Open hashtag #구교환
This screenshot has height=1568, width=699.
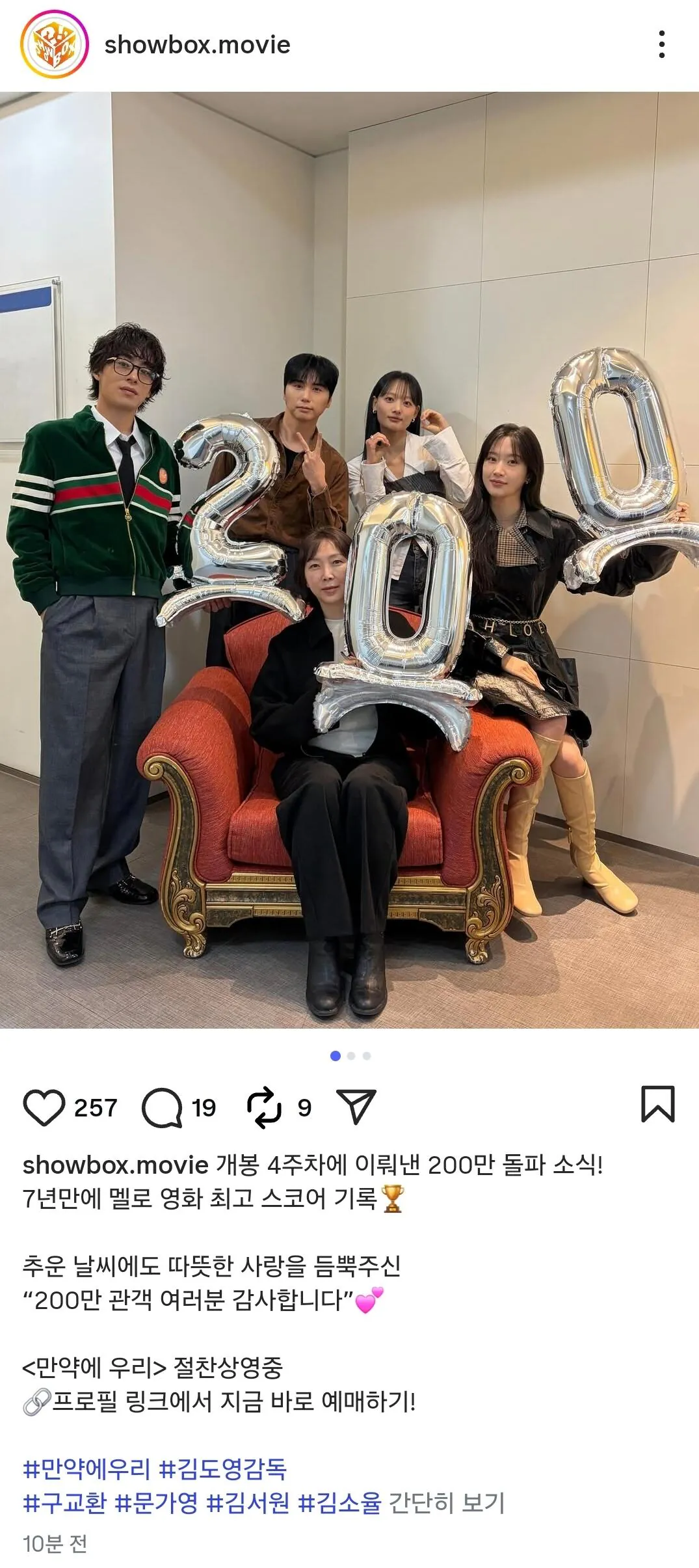point(64,1503)
